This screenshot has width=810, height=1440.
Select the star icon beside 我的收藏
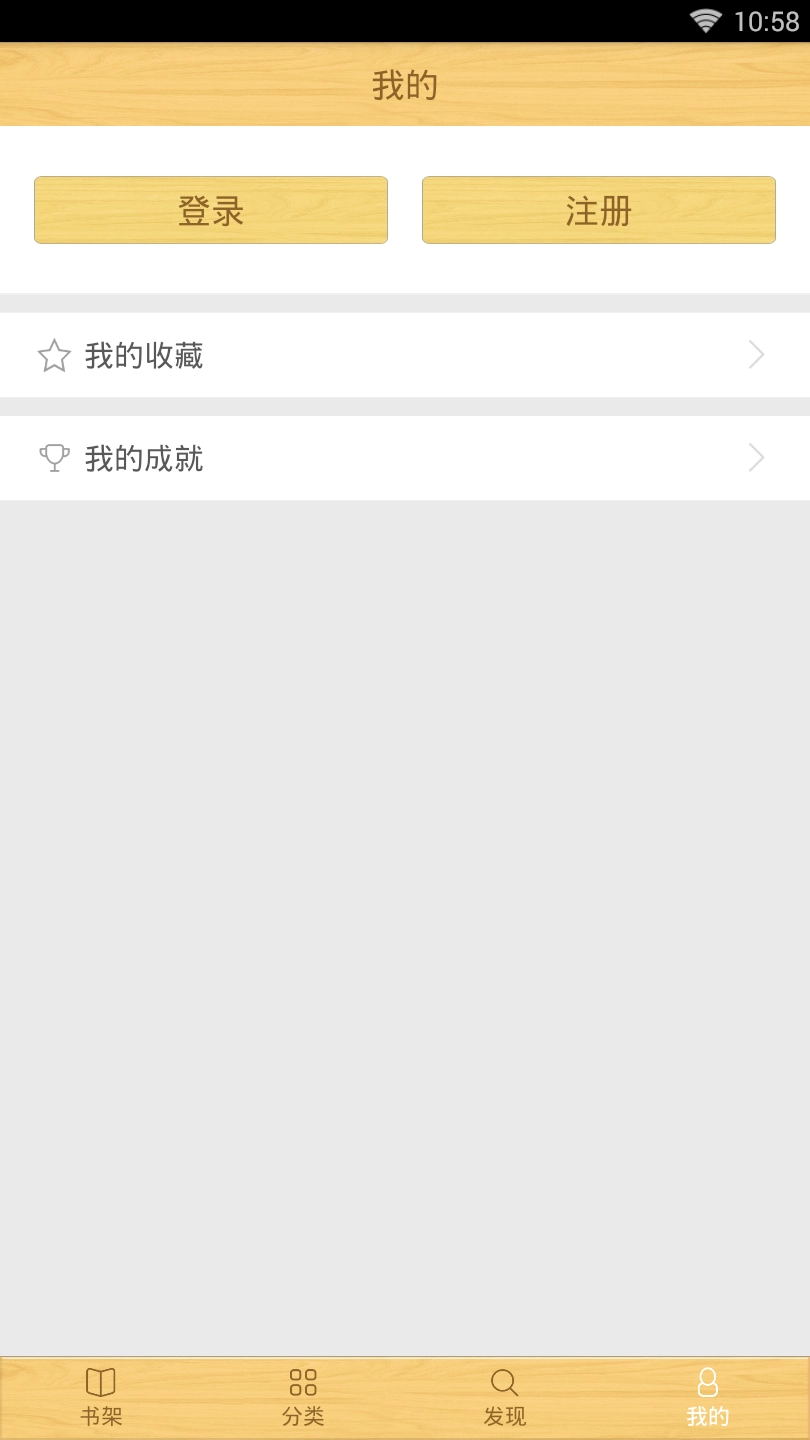click(x=53, y=355)
